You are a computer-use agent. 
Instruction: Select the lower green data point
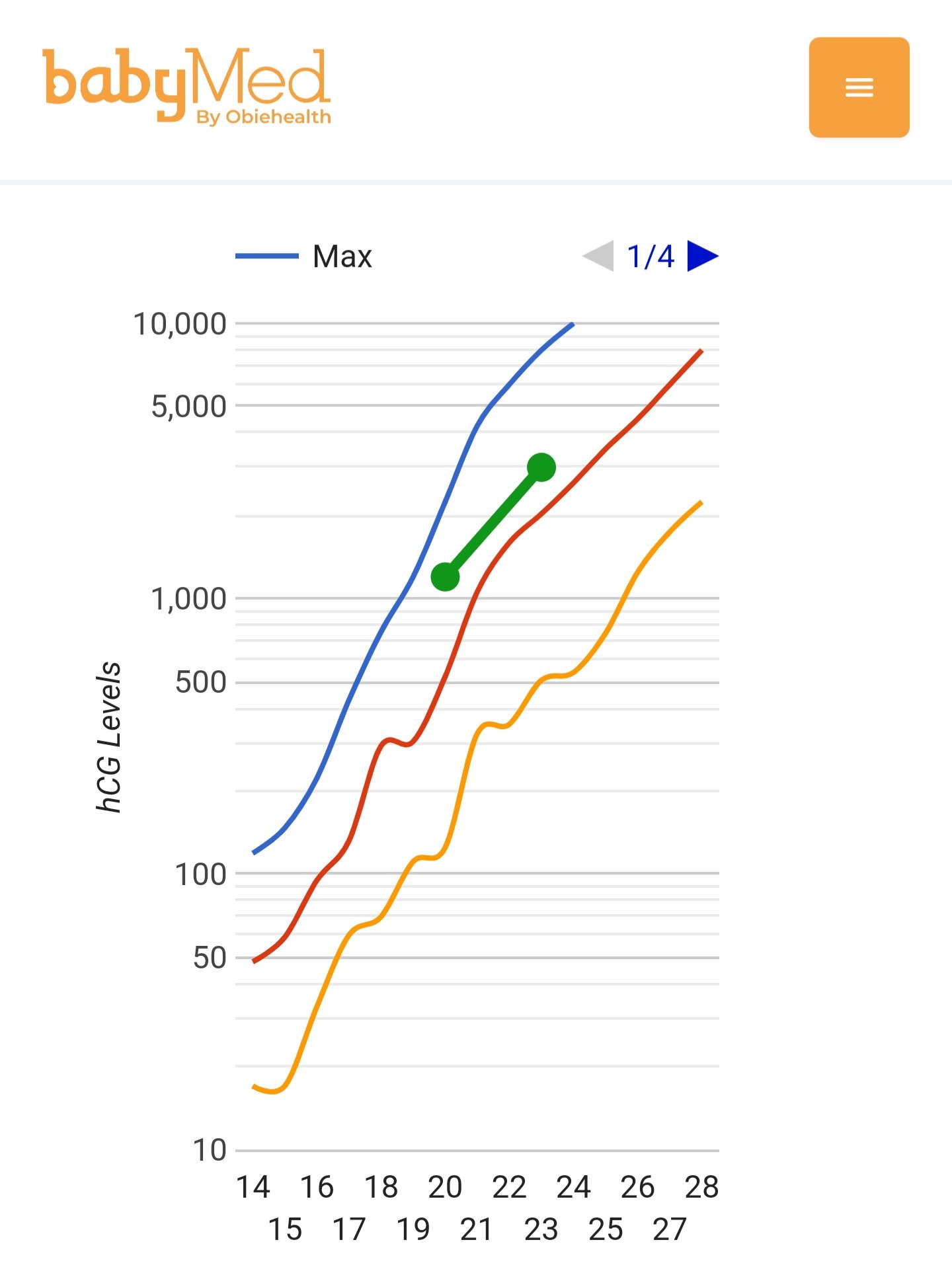(445, 576)
